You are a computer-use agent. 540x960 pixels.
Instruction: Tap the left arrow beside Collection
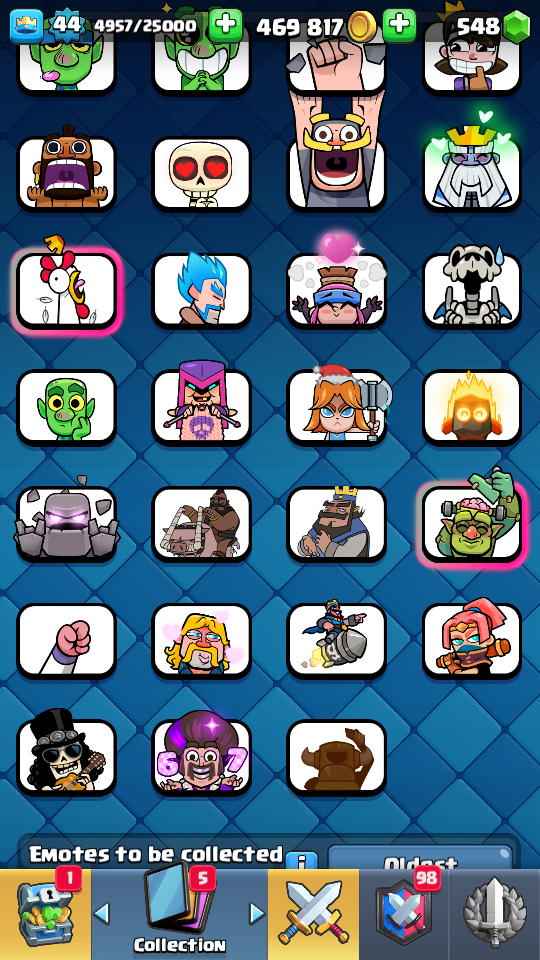coord(102,913)
